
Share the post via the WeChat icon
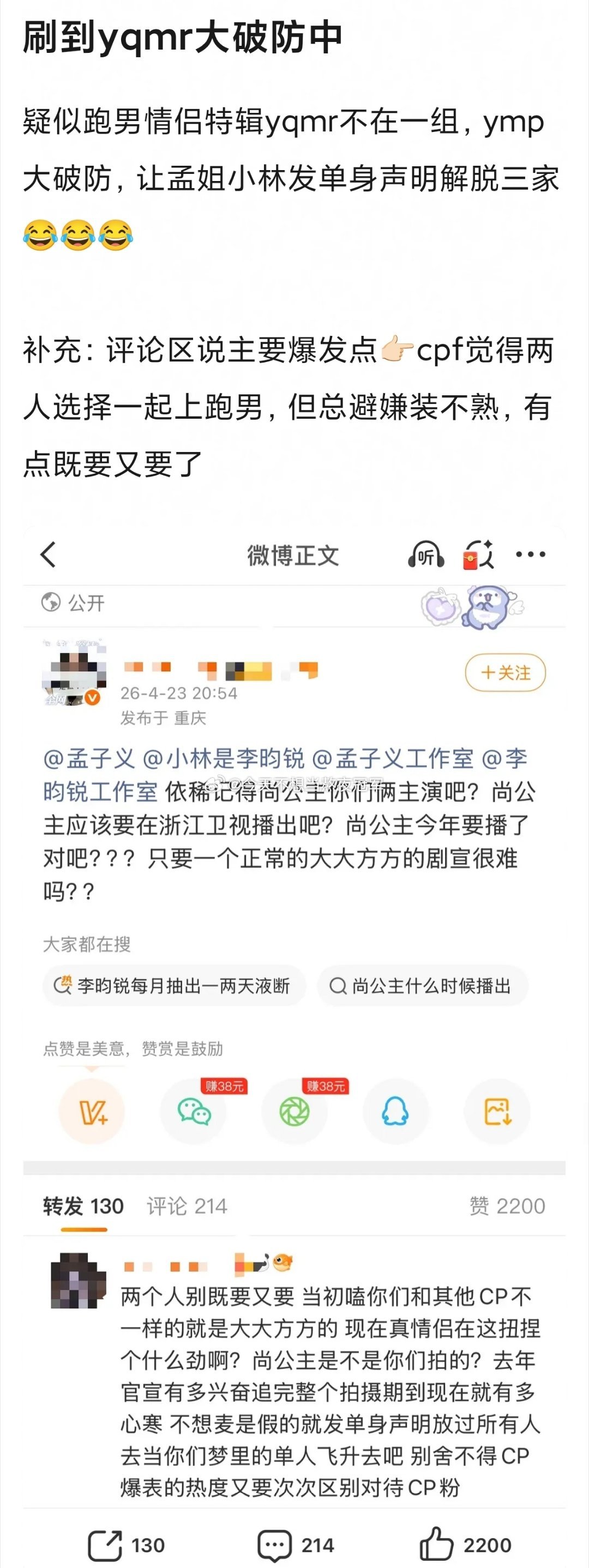[193, 1112]
